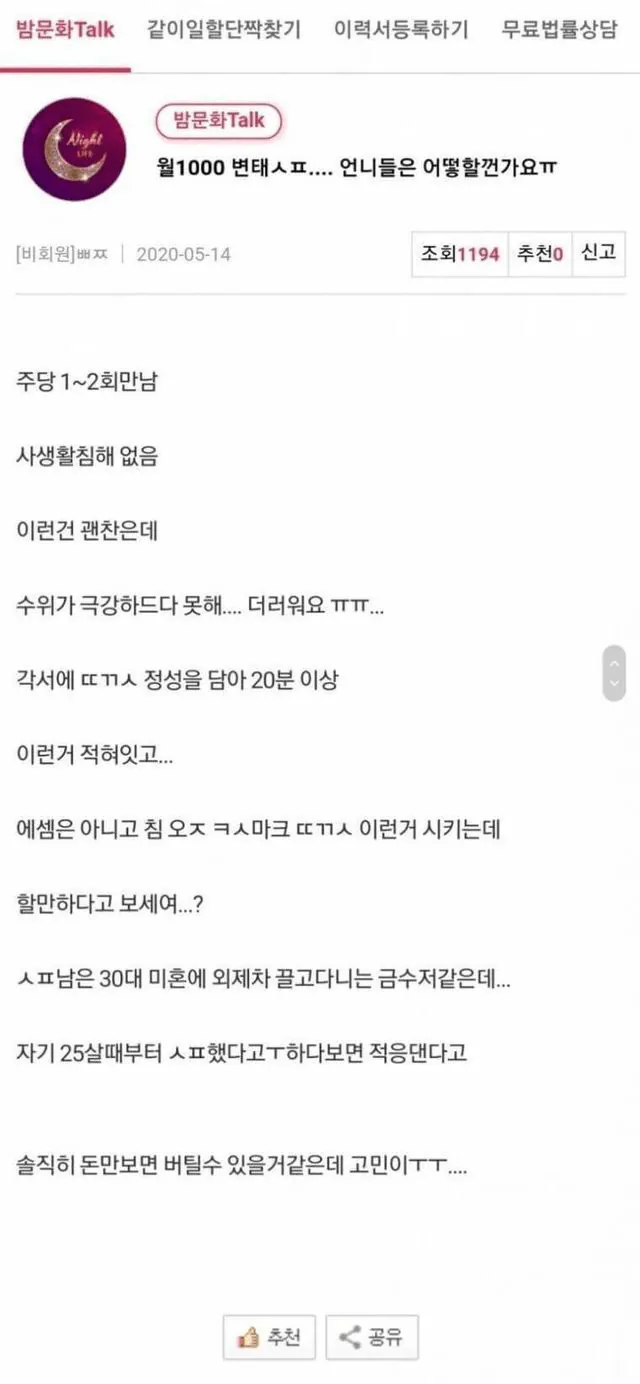This screenshot has width=640, height=1384.
Task: Tap the scrollbar handle on the right edge
Action: click(x=614, y=673)
